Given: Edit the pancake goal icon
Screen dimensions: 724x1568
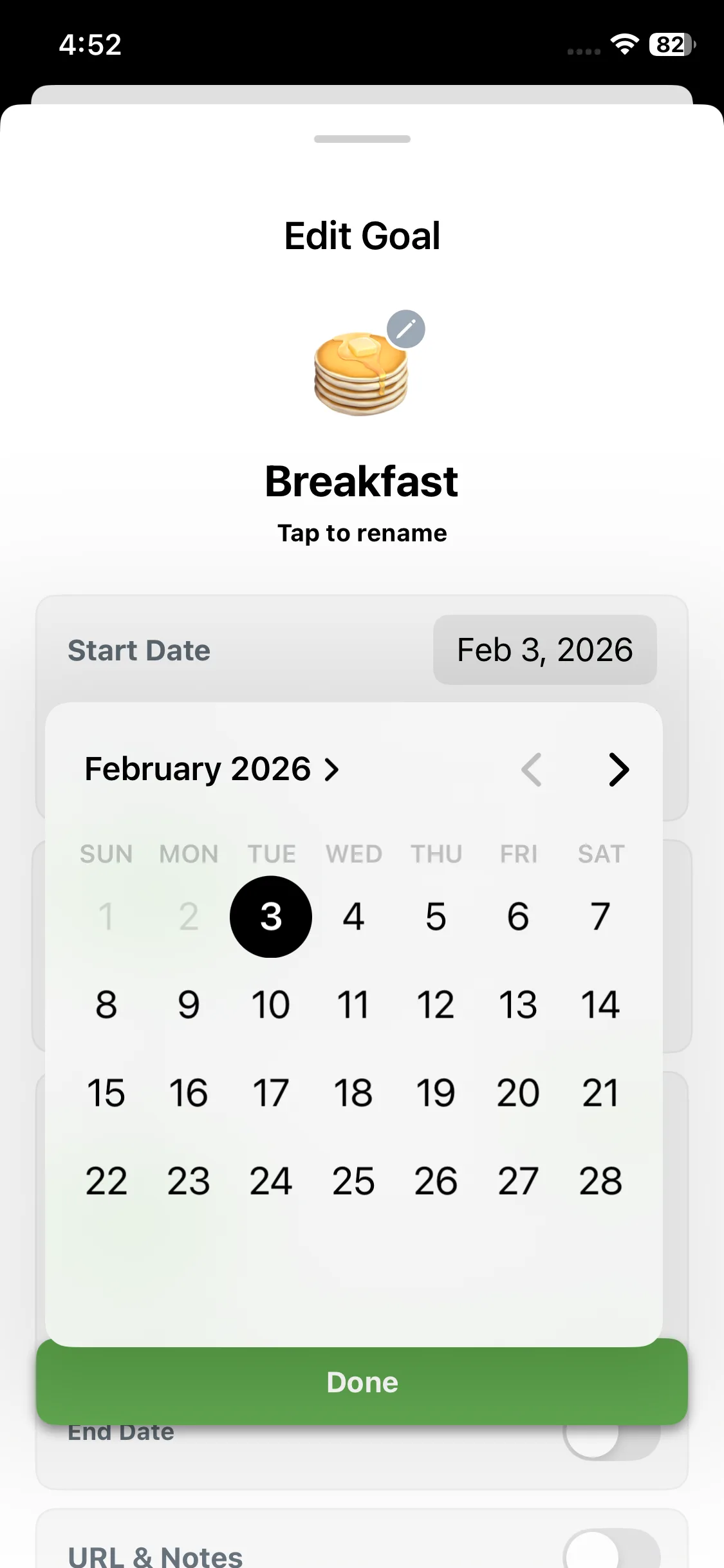Looking at the screenshot, I should coord(405,330).
